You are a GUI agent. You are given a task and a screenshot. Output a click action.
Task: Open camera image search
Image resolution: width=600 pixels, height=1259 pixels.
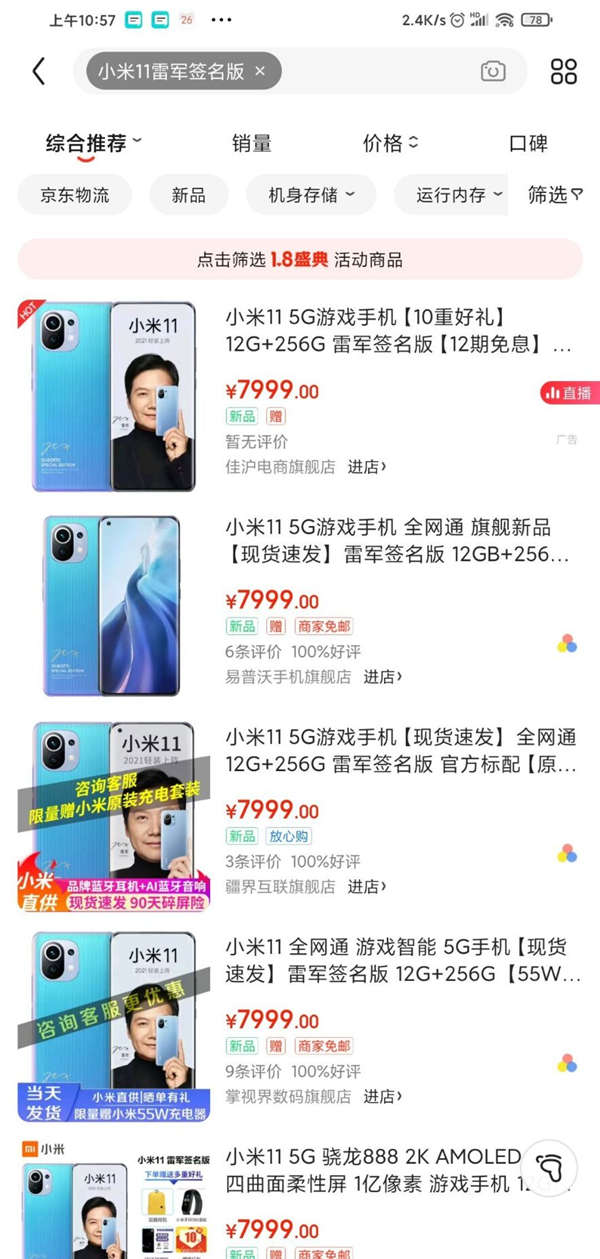(493, 71)
